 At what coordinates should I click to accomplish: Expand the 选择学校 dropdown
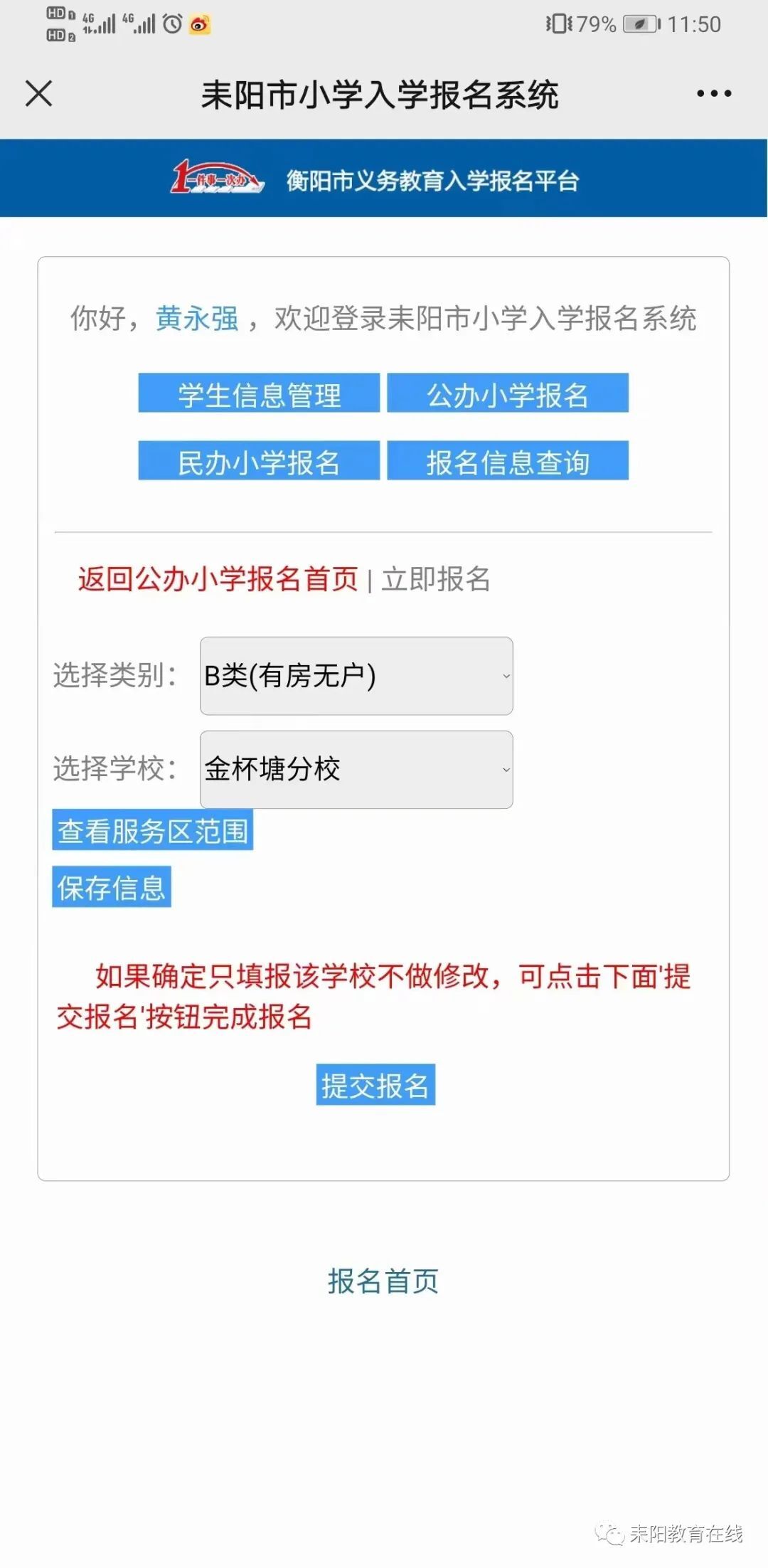356,769
